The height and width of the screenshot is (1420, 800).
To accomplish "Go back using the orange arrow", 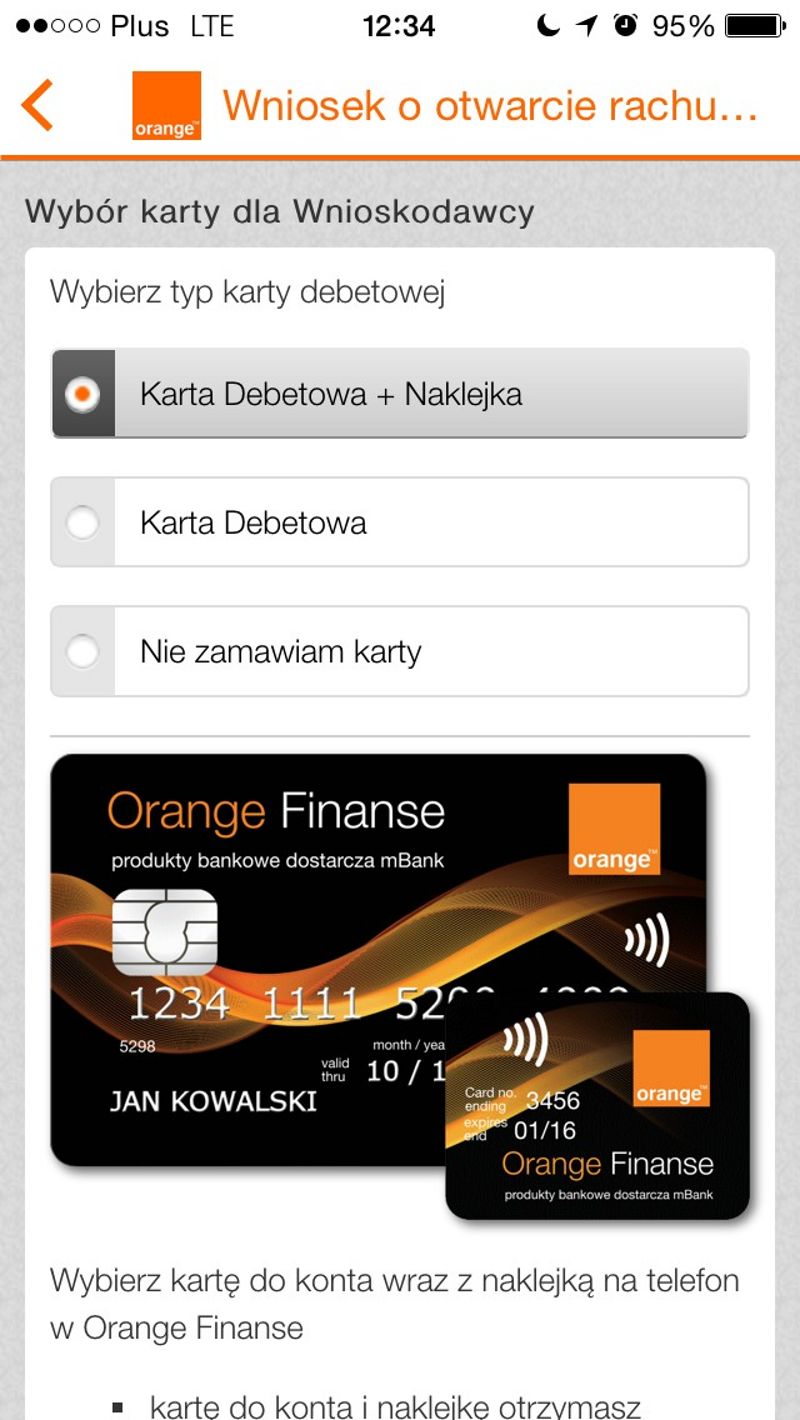I will 38,105.
